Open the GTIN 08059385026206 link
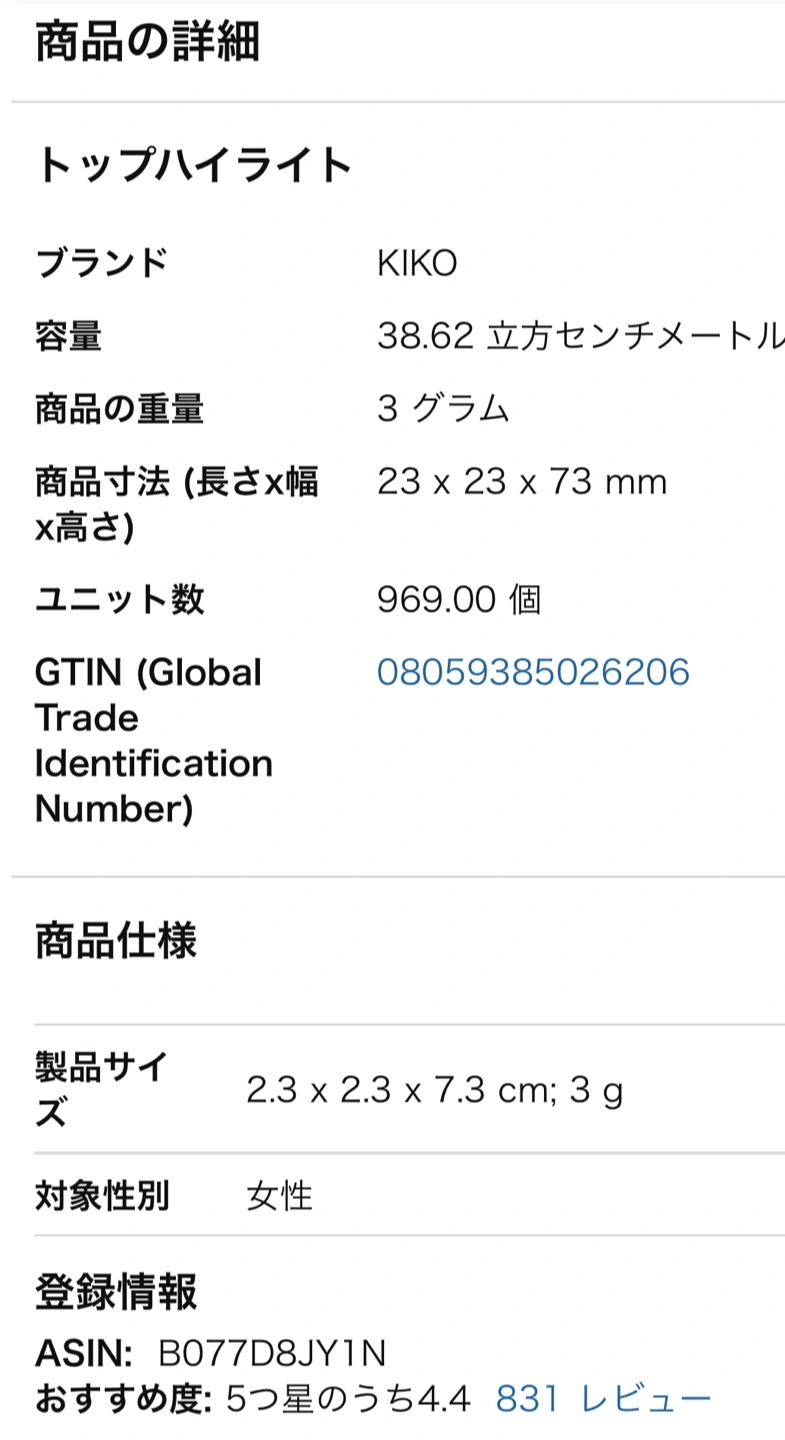 (x=533, y=672)
